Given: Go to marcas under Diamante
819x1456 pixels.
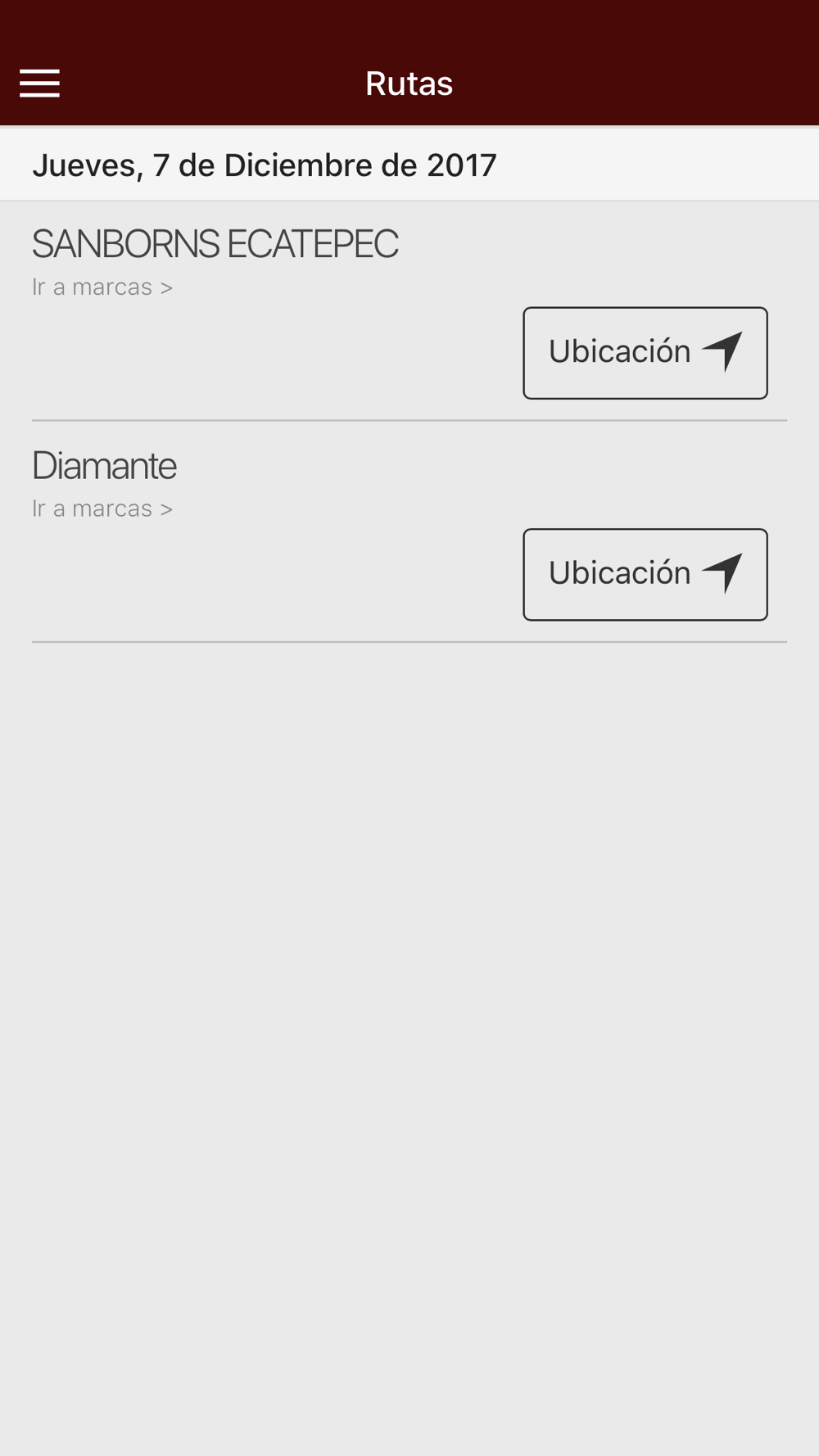Looking at the screenshot, I should click(x=102, y=509).
